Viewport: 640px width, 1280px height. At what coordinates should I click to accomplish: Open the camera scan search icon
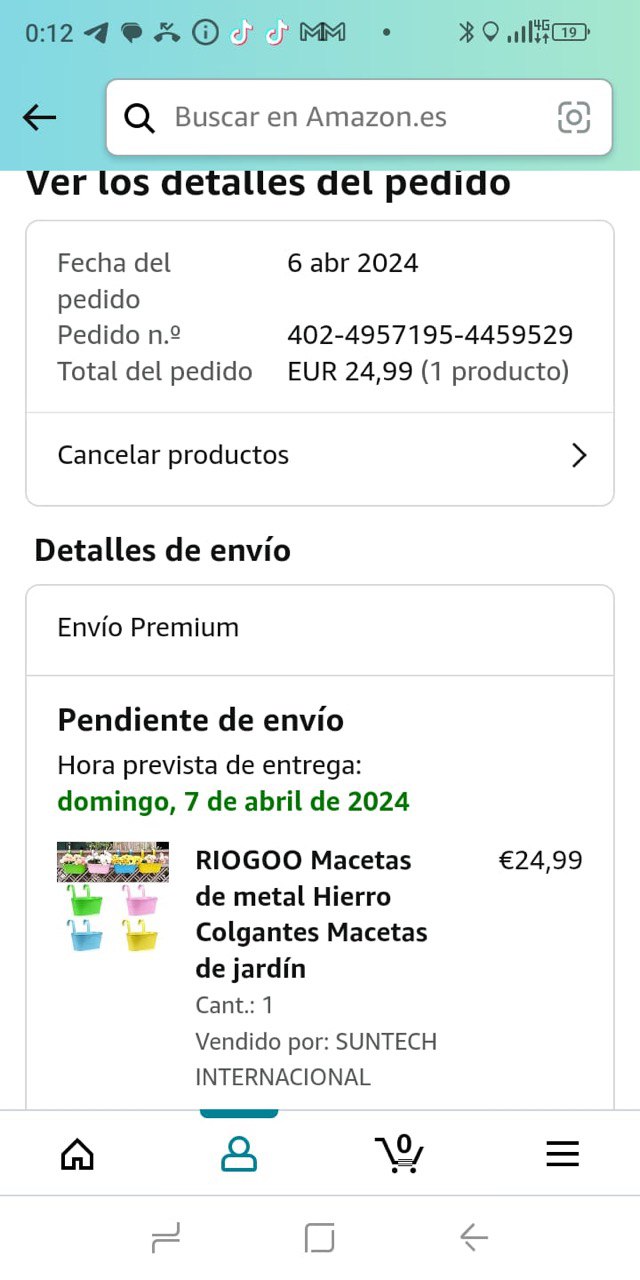pos(574,117)
